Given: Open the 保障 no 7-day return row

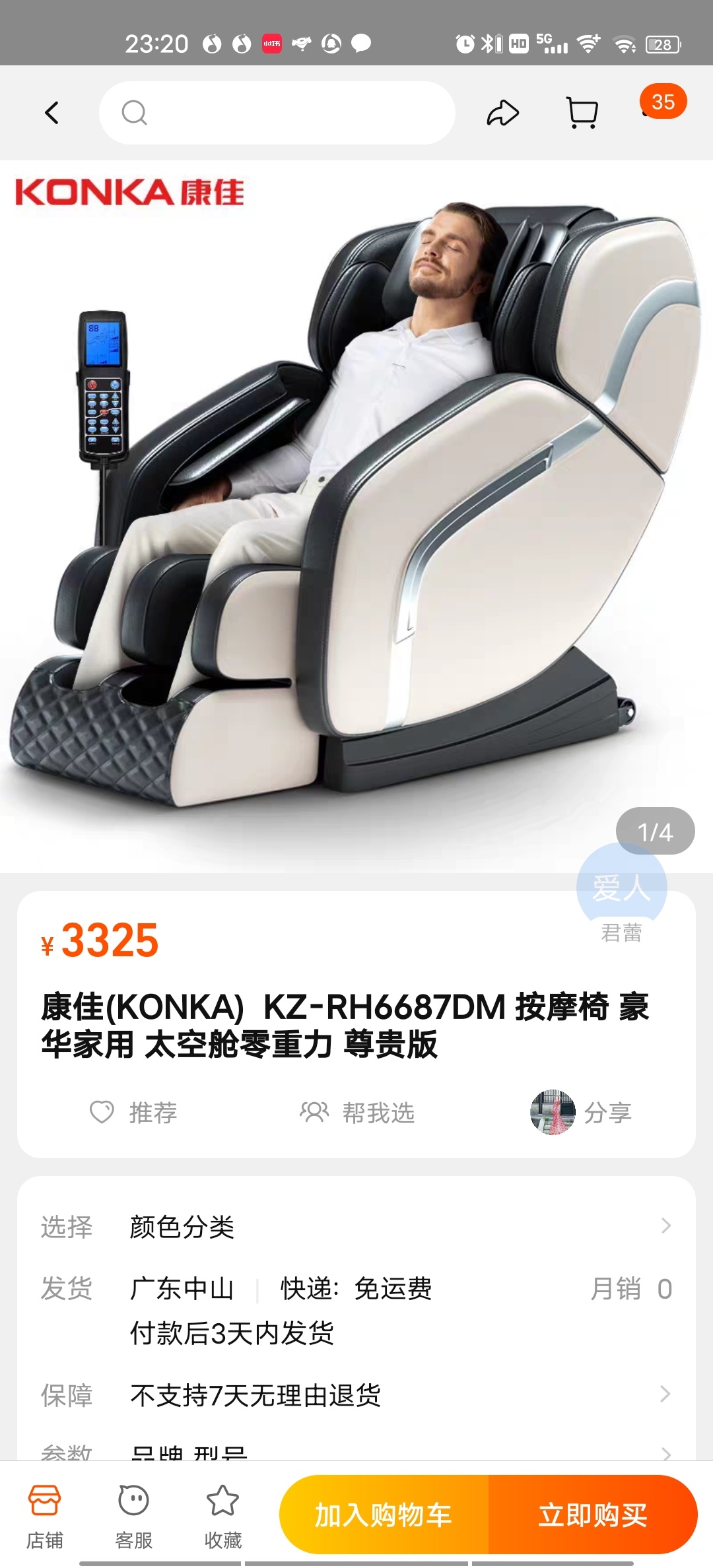Looking at the screenshot, I should click(x=356, y=1394).
